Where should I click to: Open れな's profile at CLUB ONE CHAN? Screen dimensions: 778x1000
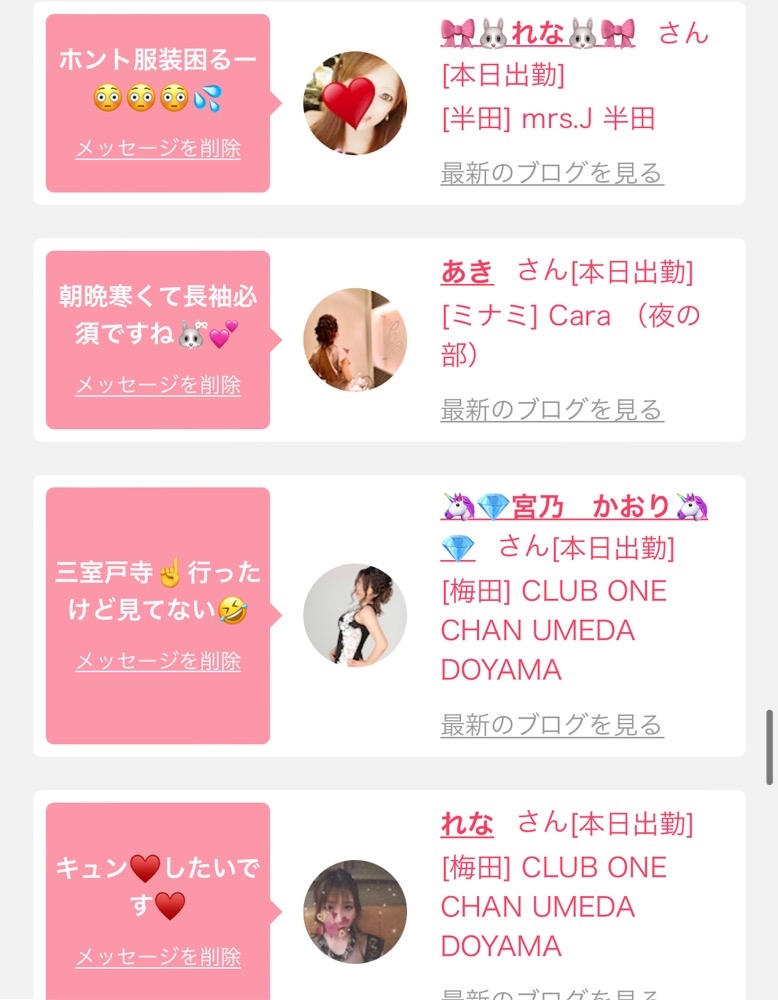(x=467, y=823)
